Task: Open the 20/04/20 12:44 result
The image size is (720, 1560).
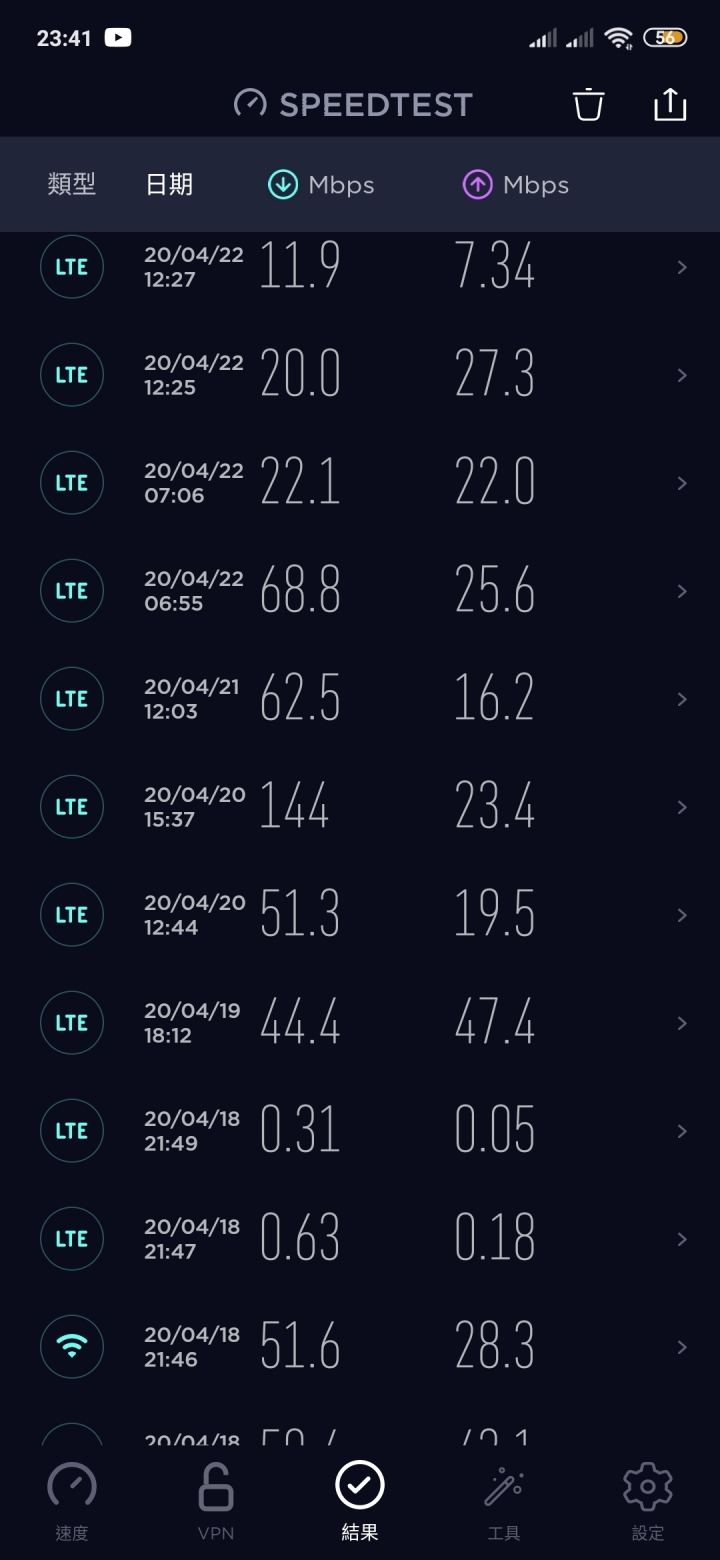Action: point(360,915)
